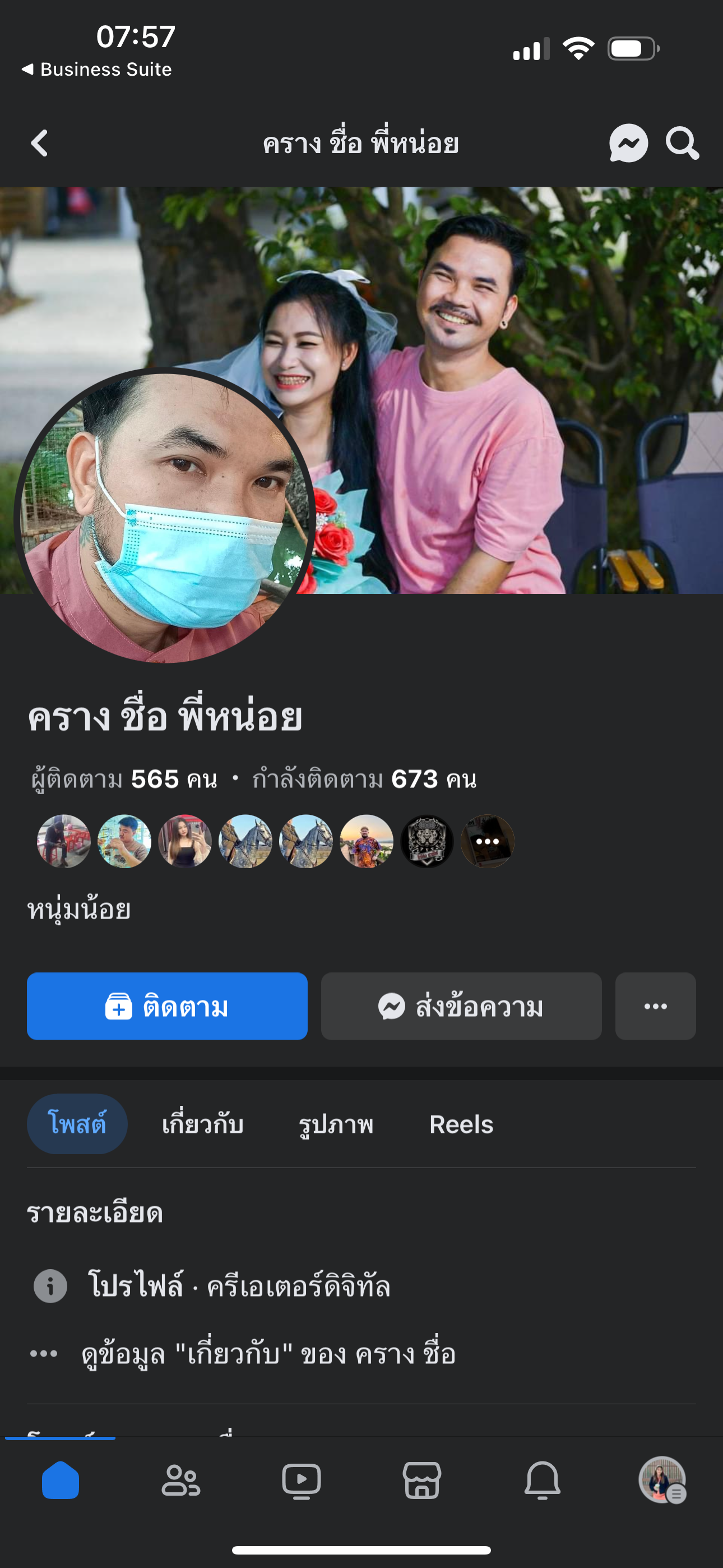723x1568 pixels.
Task: Switch to the Reels tab
Action: pyautogui.click(x=461, y=1124)
